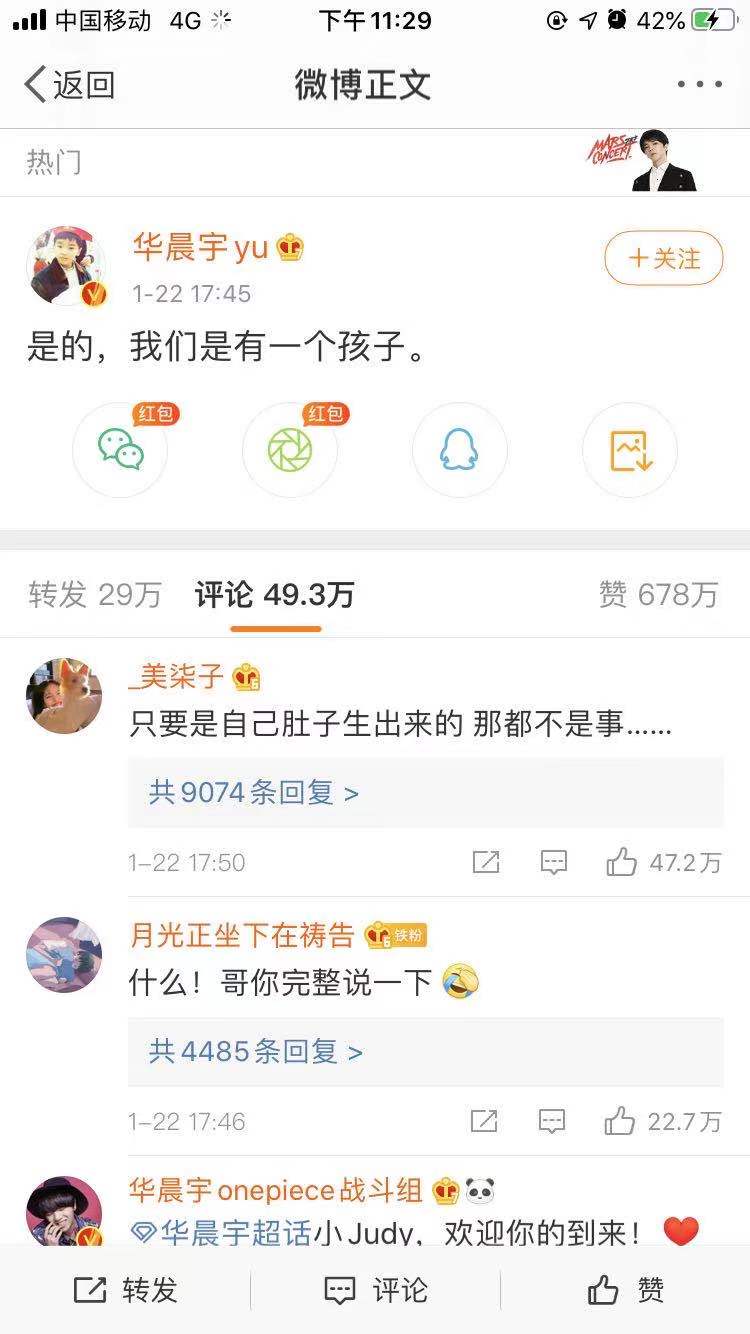Save post as image
The width and height of the screenshot is (750, 1334).
[x=630, y=450]
